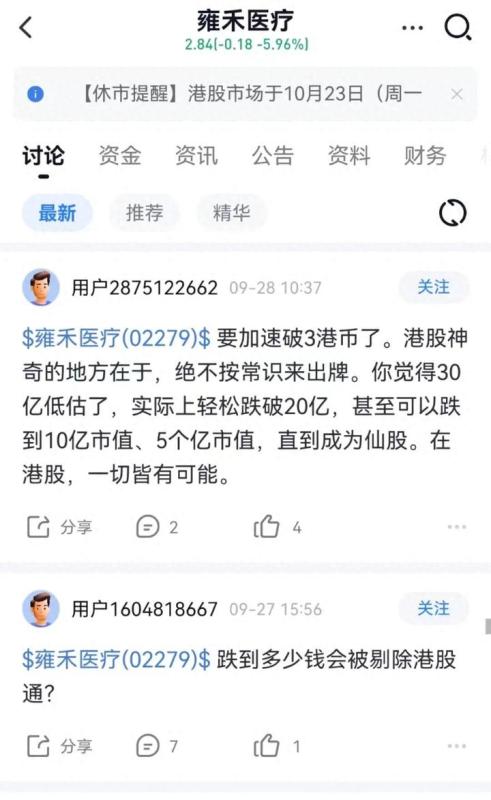This screenshot has height=800, width=491.
Task: Switch to the 财务 tab
Action: [425, 156]
